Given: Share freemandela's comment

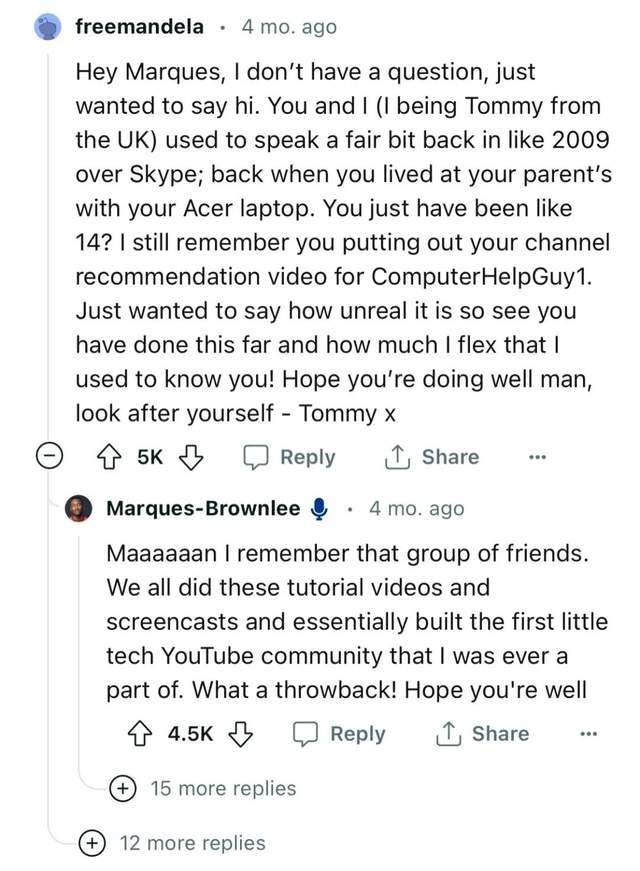Looking at the screenshot, I should coord(432,457).
